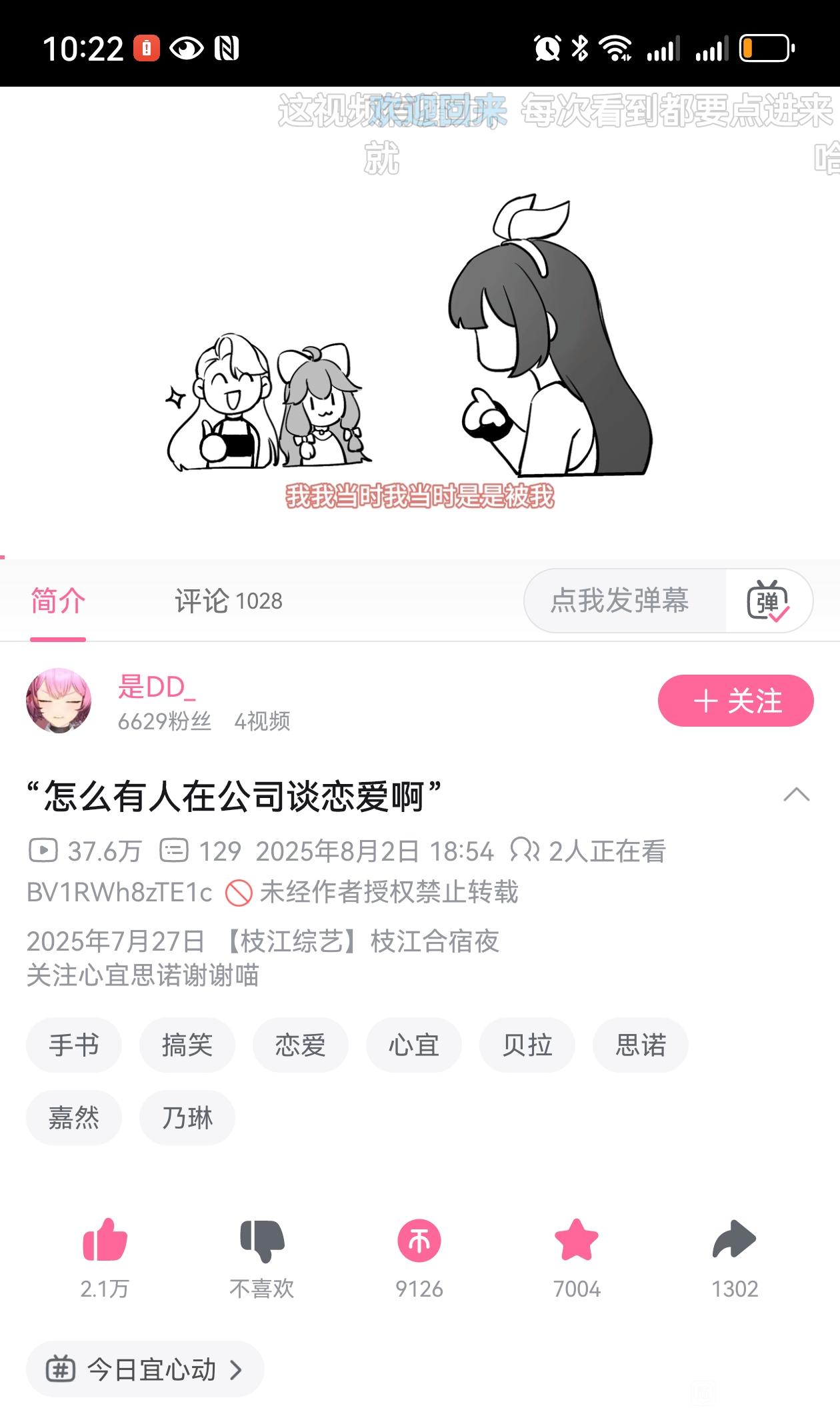Like the video with thumbs-up icon

click(x=105, y=1241)
